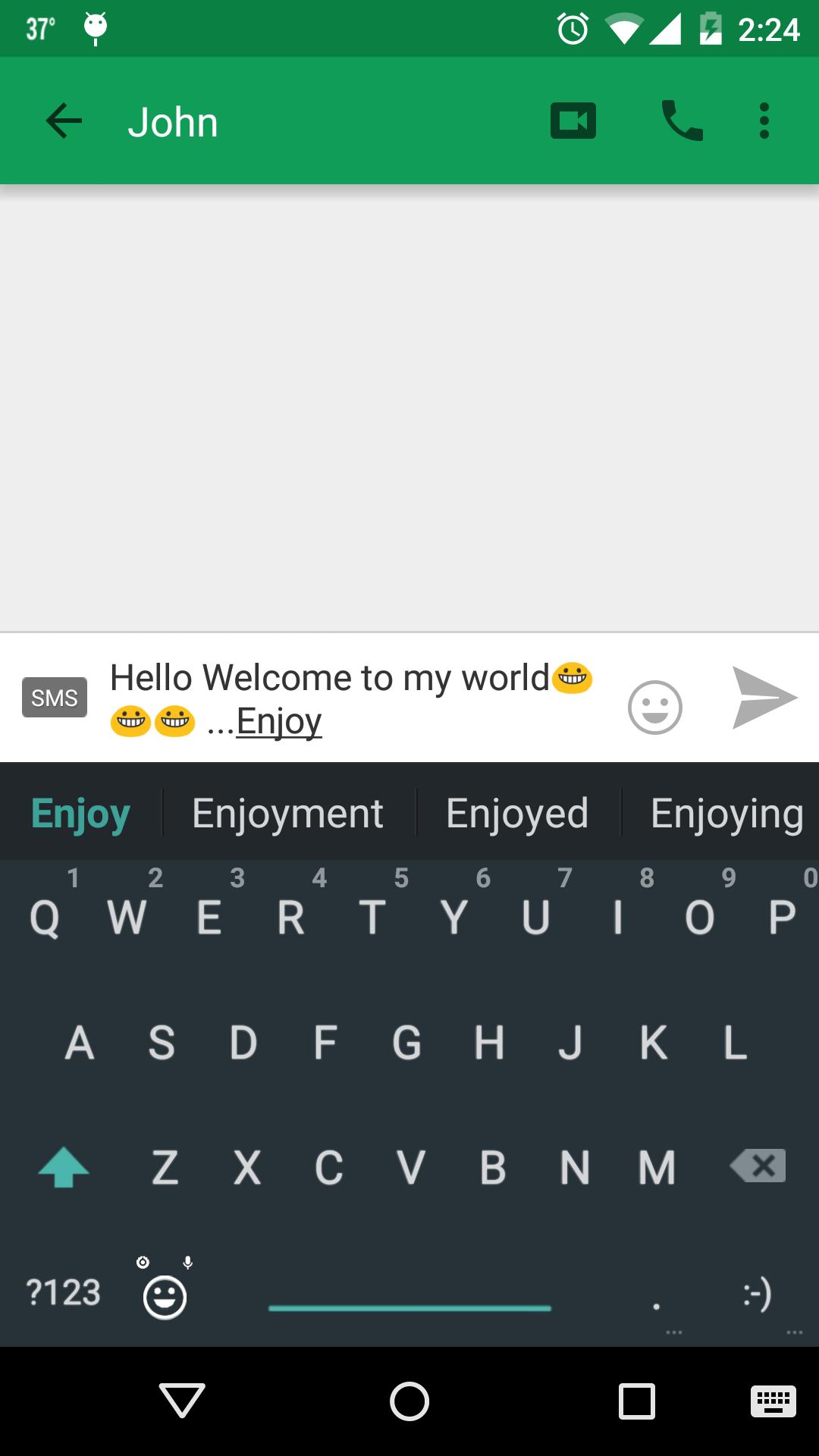Switch to the numeric ?123 keyboard layout
The image size is (819, 1456).
click(x=63, y=1291)
